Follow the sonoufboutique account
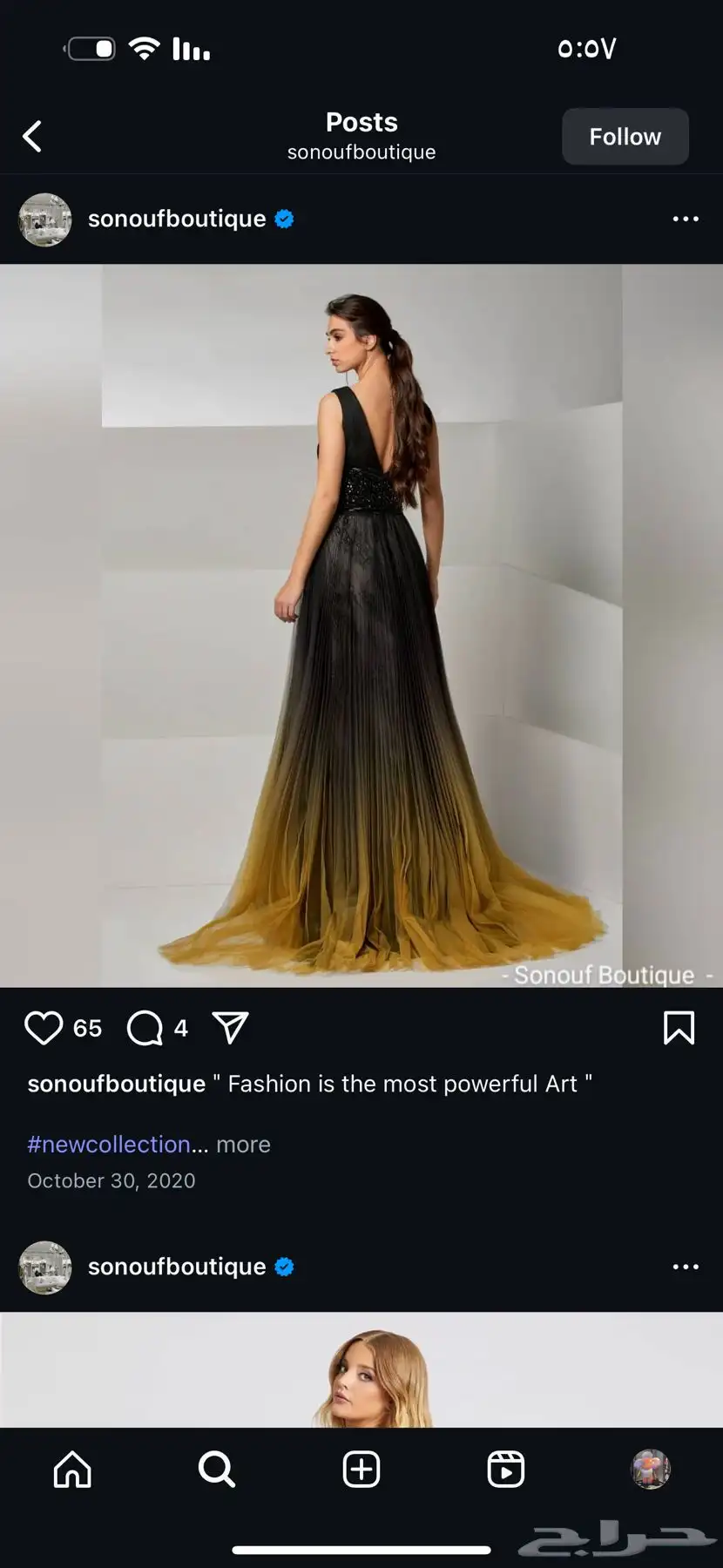This screenshot has width=723, height=1568. coord(625,136)
